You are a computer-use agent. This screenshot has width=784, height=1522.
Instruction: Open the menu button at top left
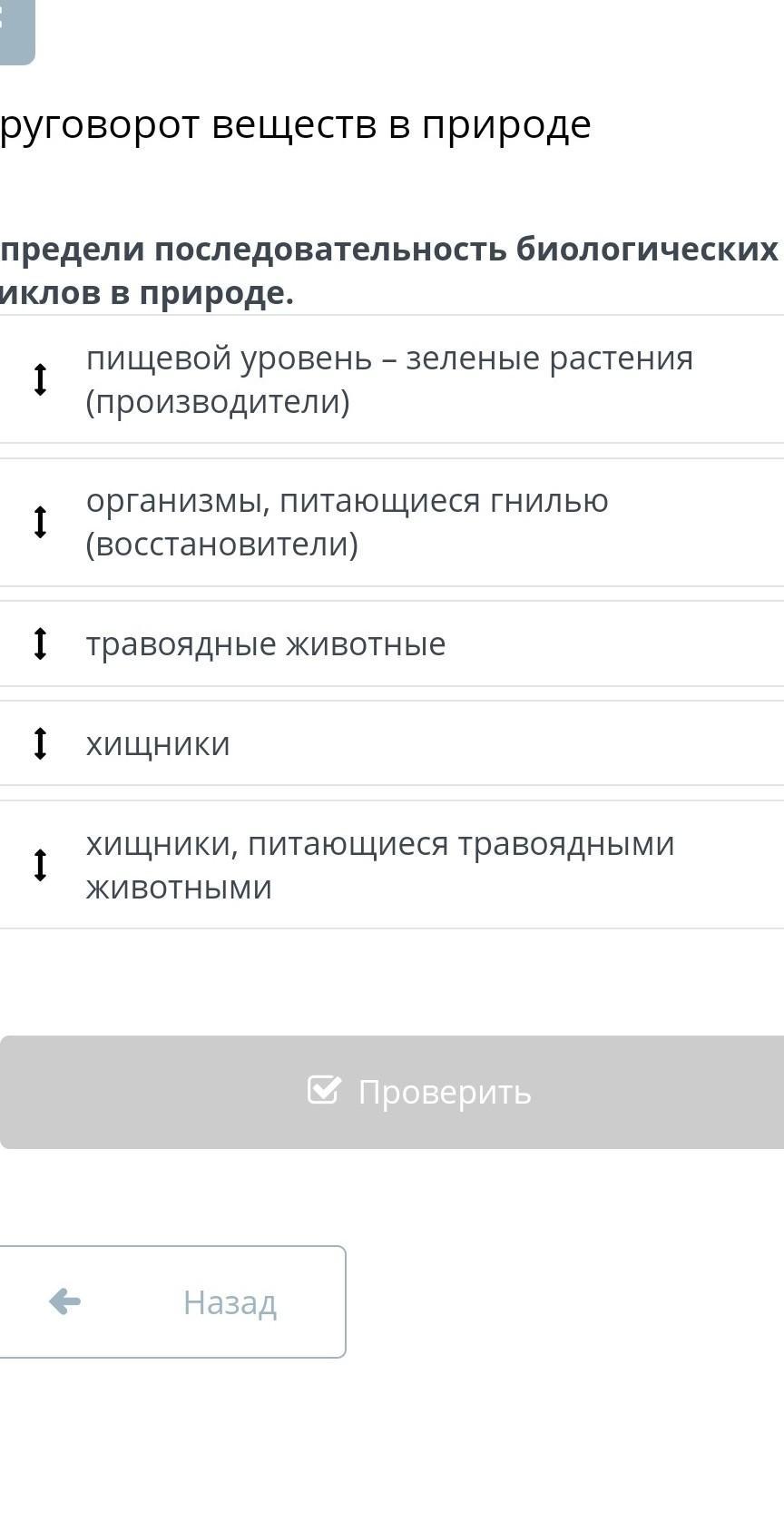13,29
